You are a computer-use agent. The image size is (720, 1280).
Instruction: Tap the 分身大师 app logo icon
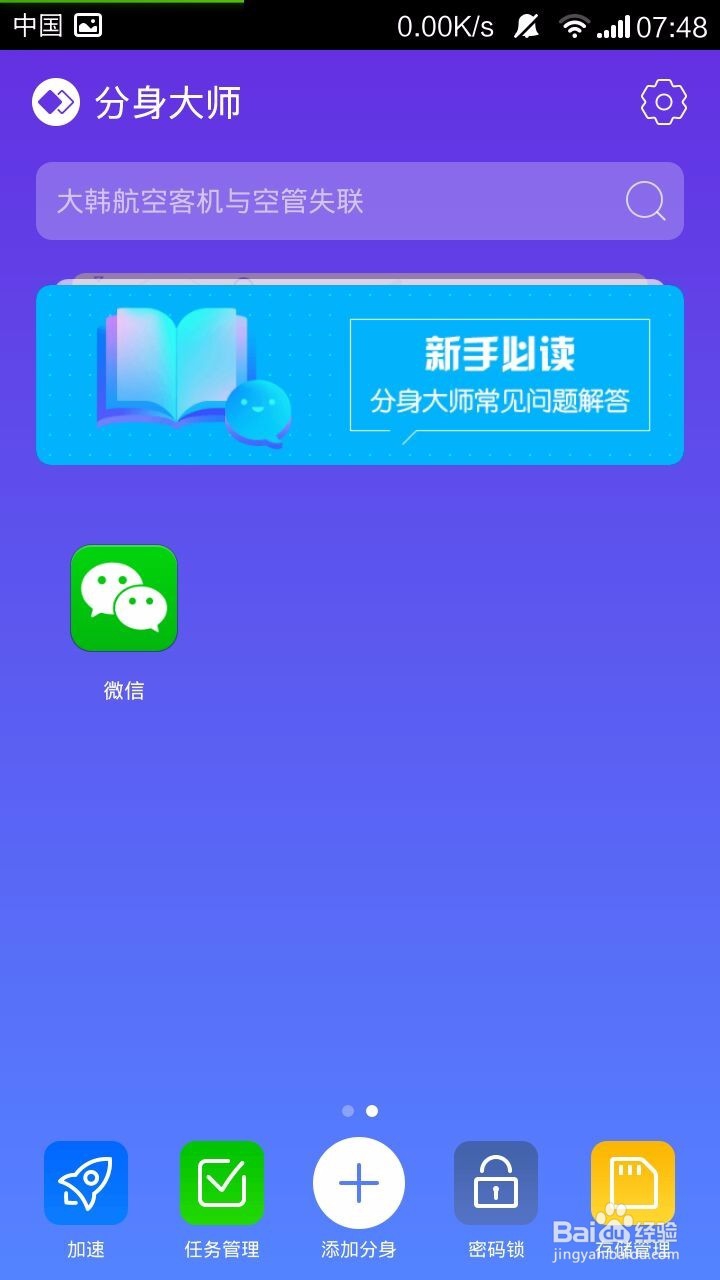56,100
